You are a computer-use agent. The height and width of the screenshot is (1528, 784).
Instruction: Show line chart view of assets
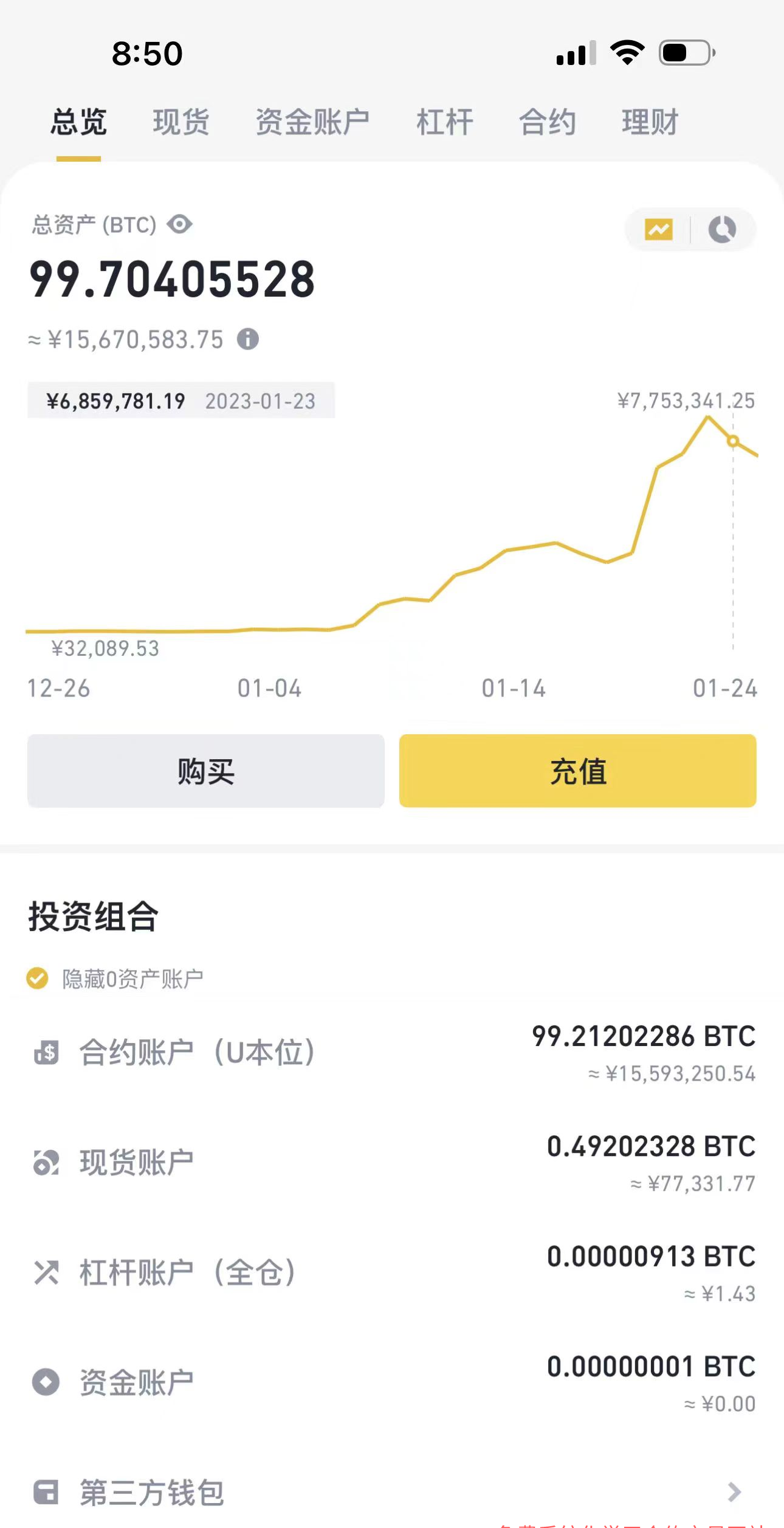[658, 230]
